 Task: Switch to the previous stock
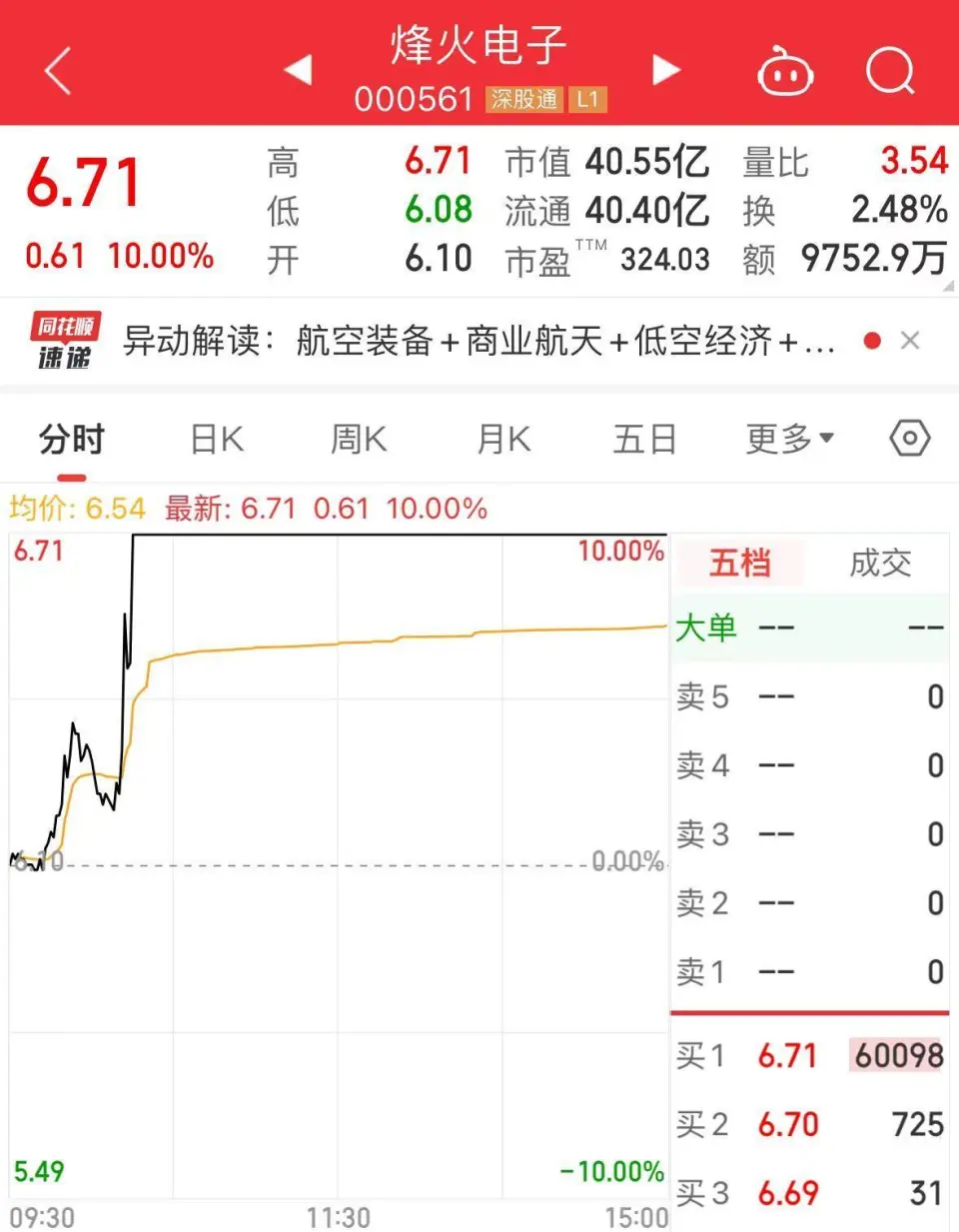click(x=298, y=70)
